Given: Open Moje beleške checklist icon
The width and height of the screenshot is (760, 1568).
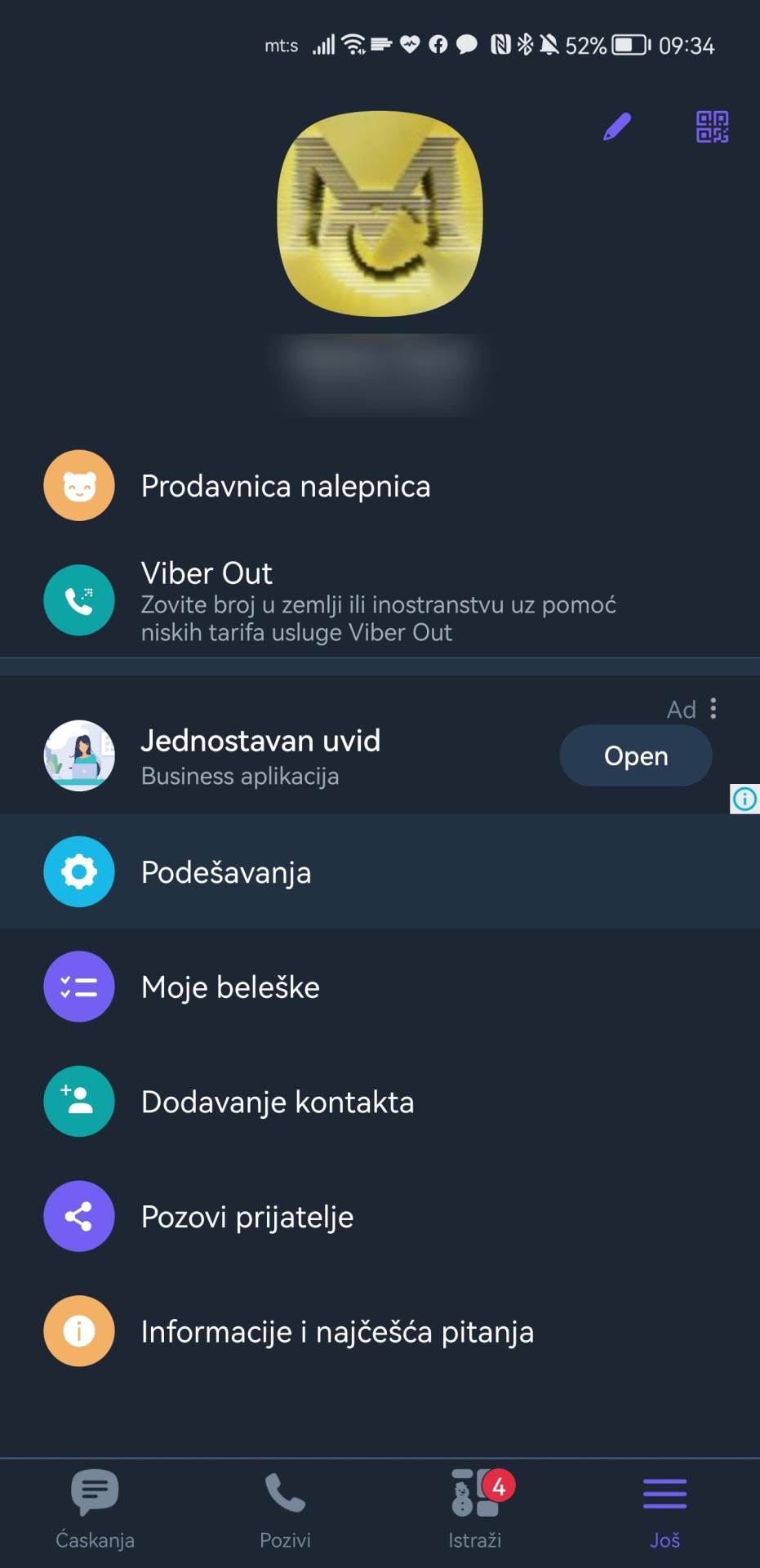Looking at the screenshot, I should (x=78, y=987).
